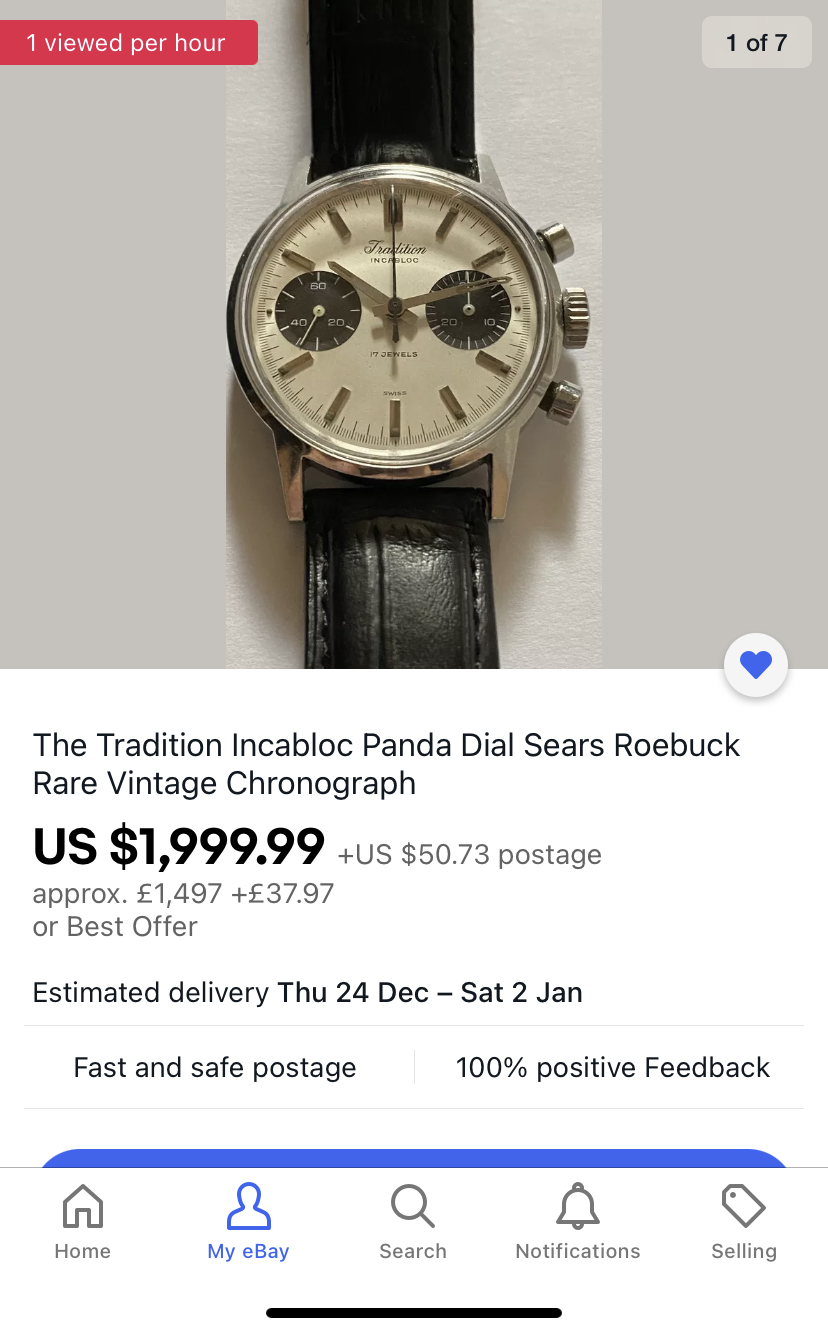Viewport: 828px width, 1334px height.
Task: Remove this watch from your watchlist
Action: pos(756,665)
